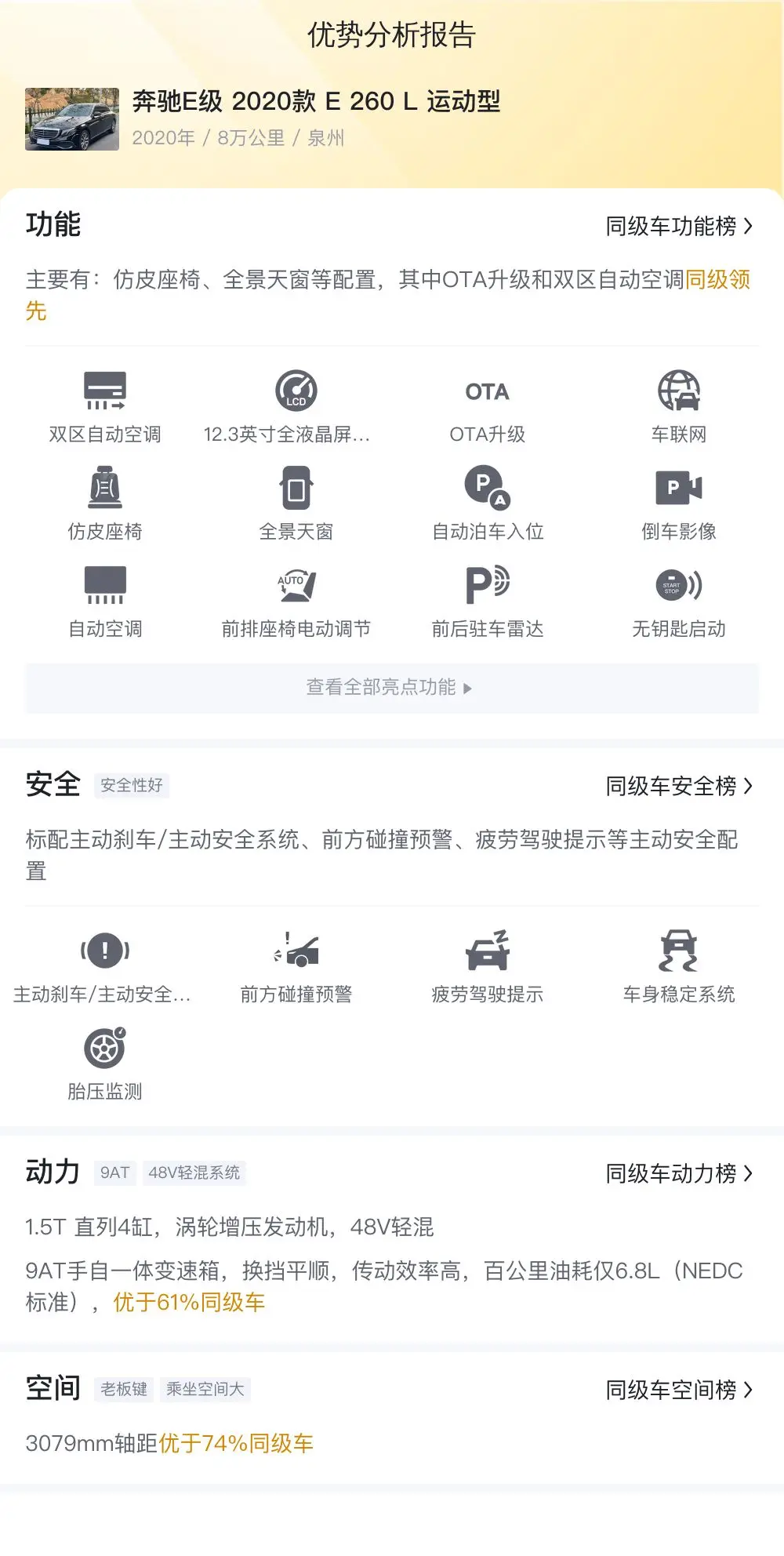Open the 同级车功能榜 ranking link
The width and height of the screenshot is (784, 1556).
pos(679,226)
